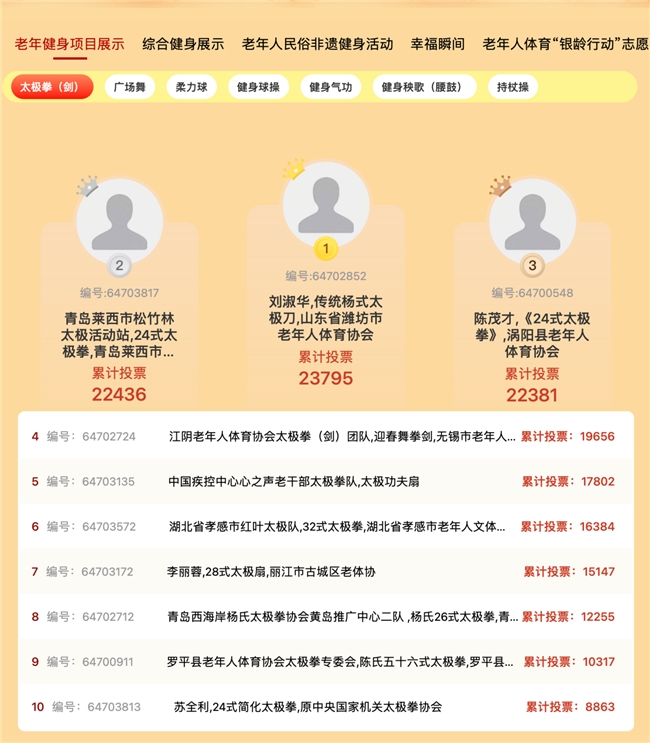The image size is (650, 743).
Task: Open the 老年人民俗非遗健身活动 tab
Action: (x=317, y=44)
